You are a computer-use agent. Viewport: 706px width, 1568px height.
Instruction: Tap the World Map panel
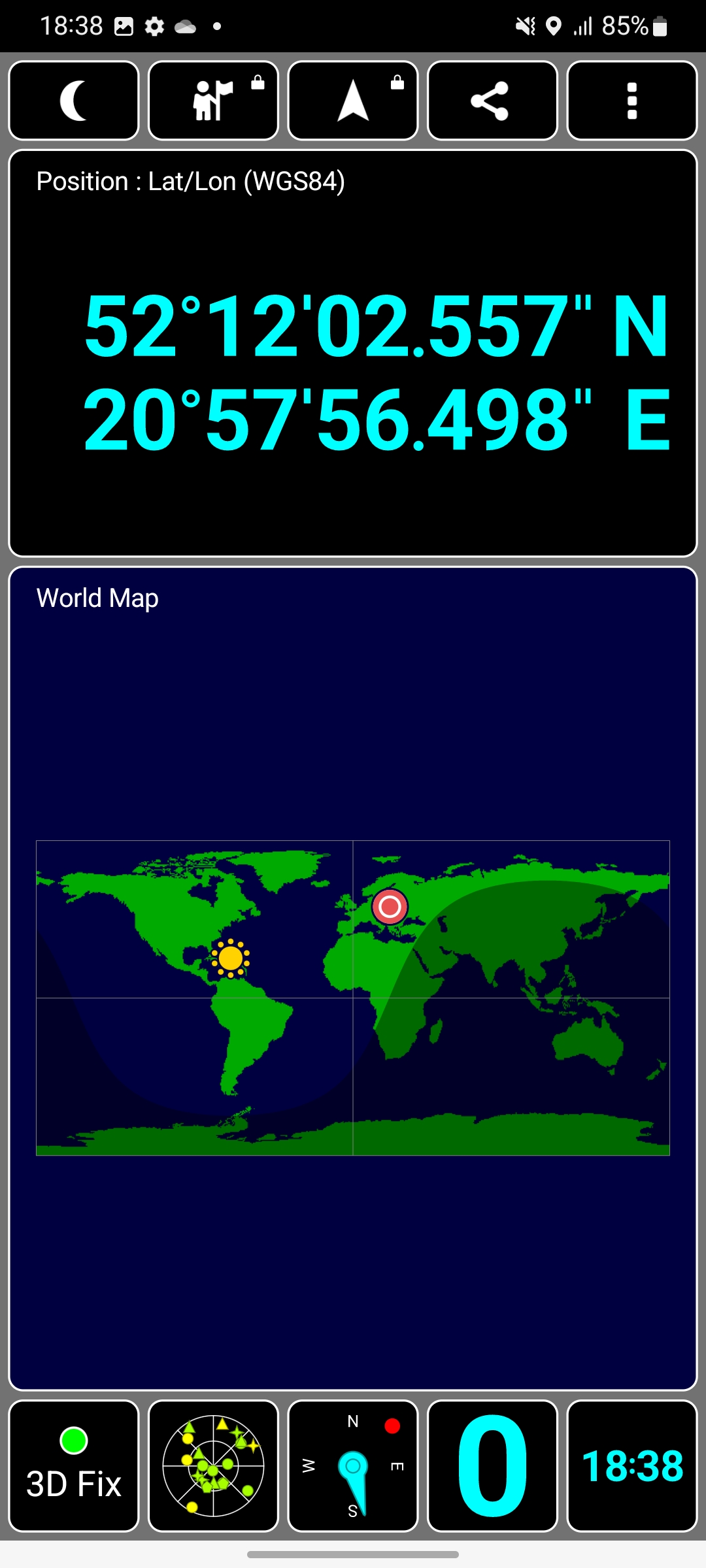353,980
